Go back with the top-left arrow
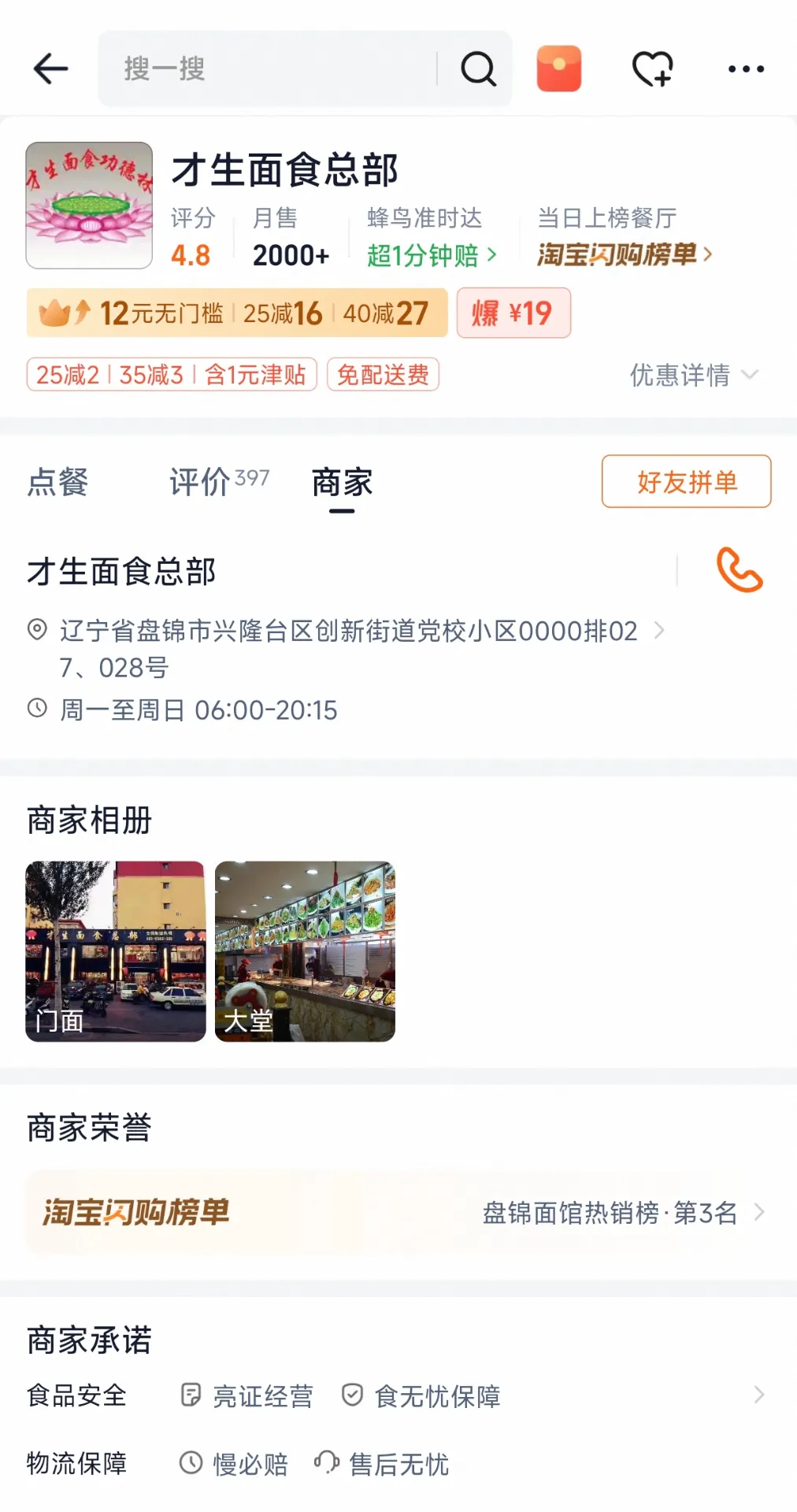The height and width of the screenshot is (1512, 797). (x=51, y=69)
